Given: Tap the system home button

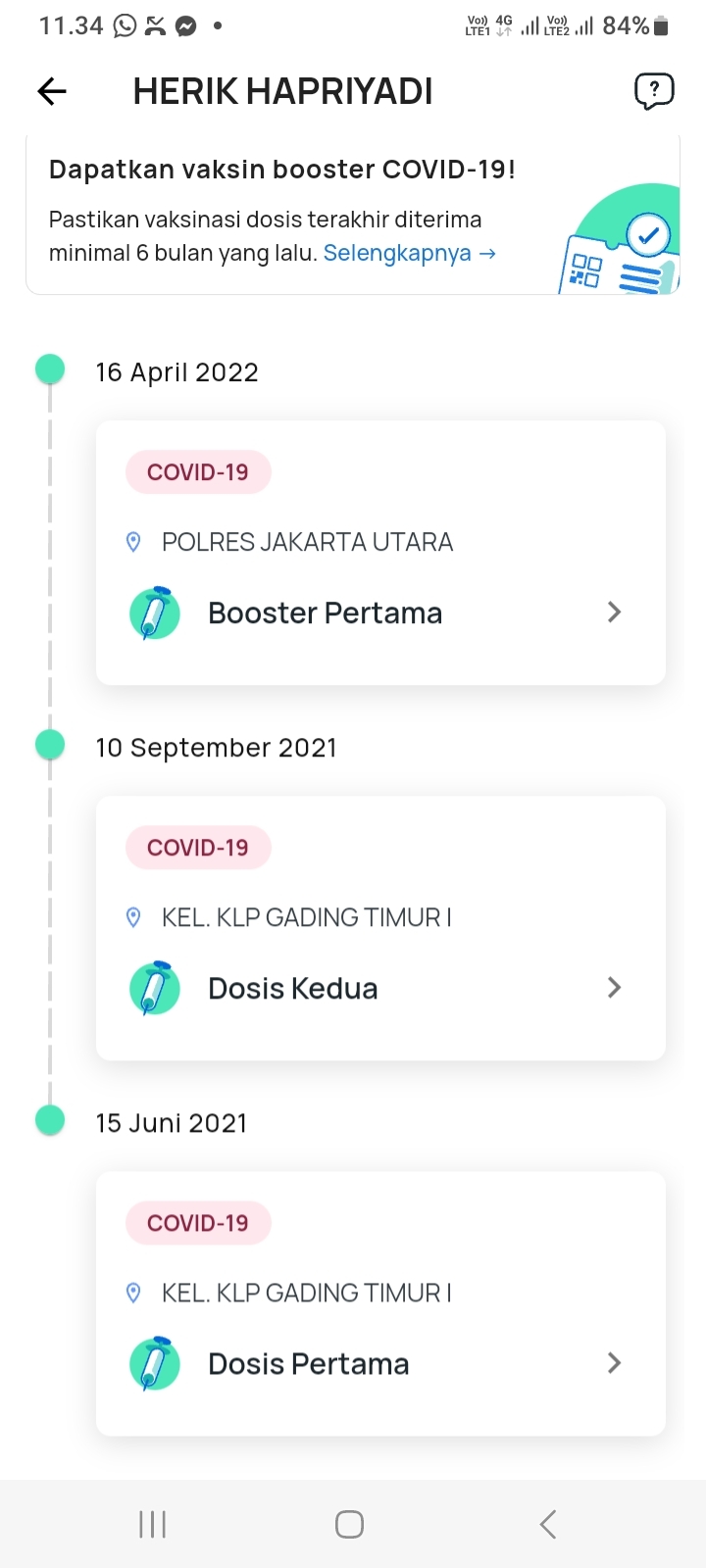Looking at the screenshot, I should [350, 1524].
